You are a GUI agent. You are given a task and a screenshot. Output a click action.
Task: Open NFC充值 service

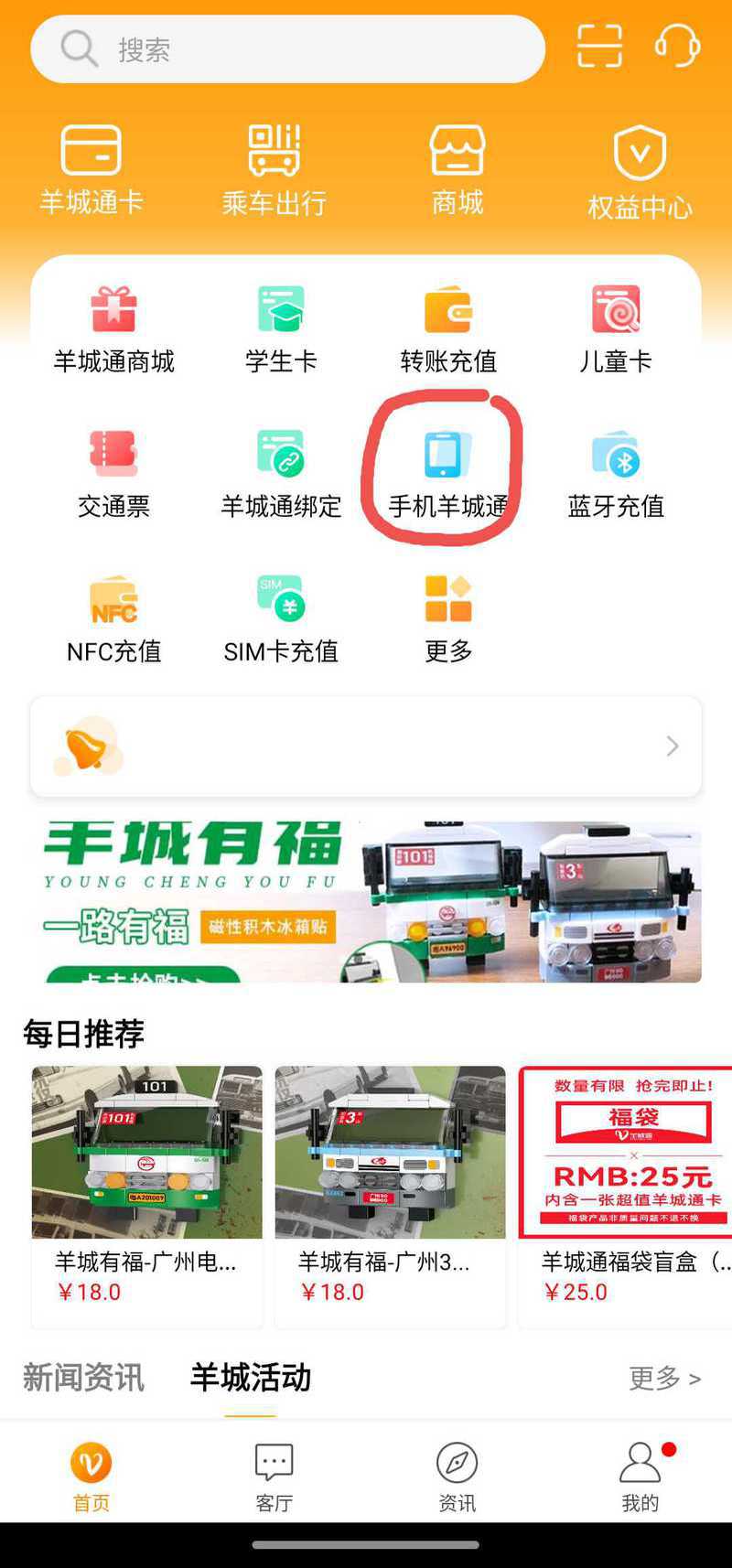pyautogui.click(x=114, y=619)
